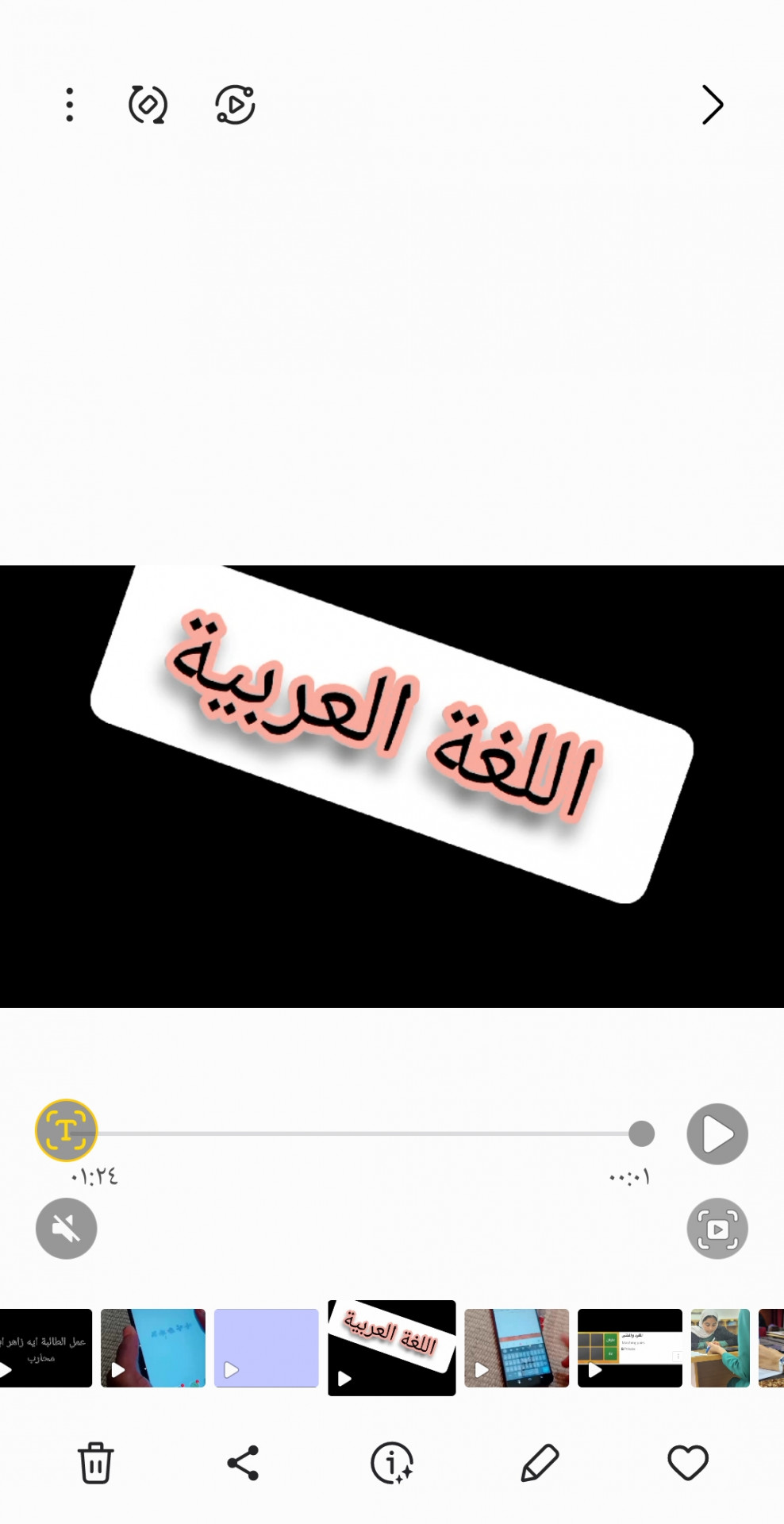Edit the video with pencil icon
The width and height of the screenshot is (784, 1524).
(x=540, y=1462)
